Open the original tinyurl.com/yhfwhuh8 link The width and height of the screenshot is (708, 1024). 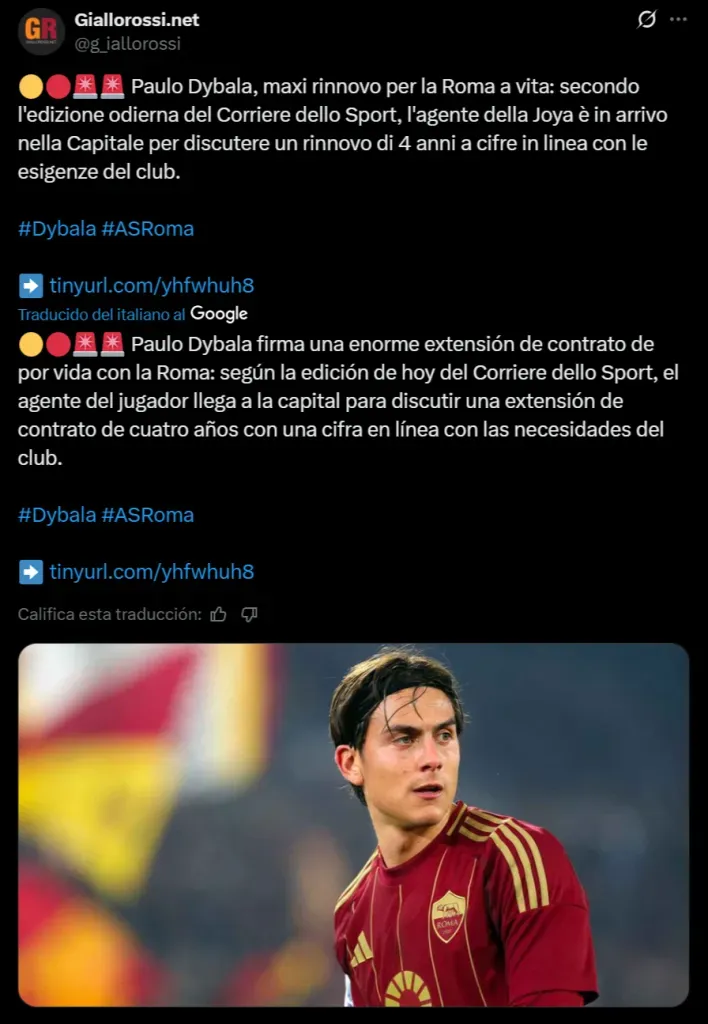point(151,286)
